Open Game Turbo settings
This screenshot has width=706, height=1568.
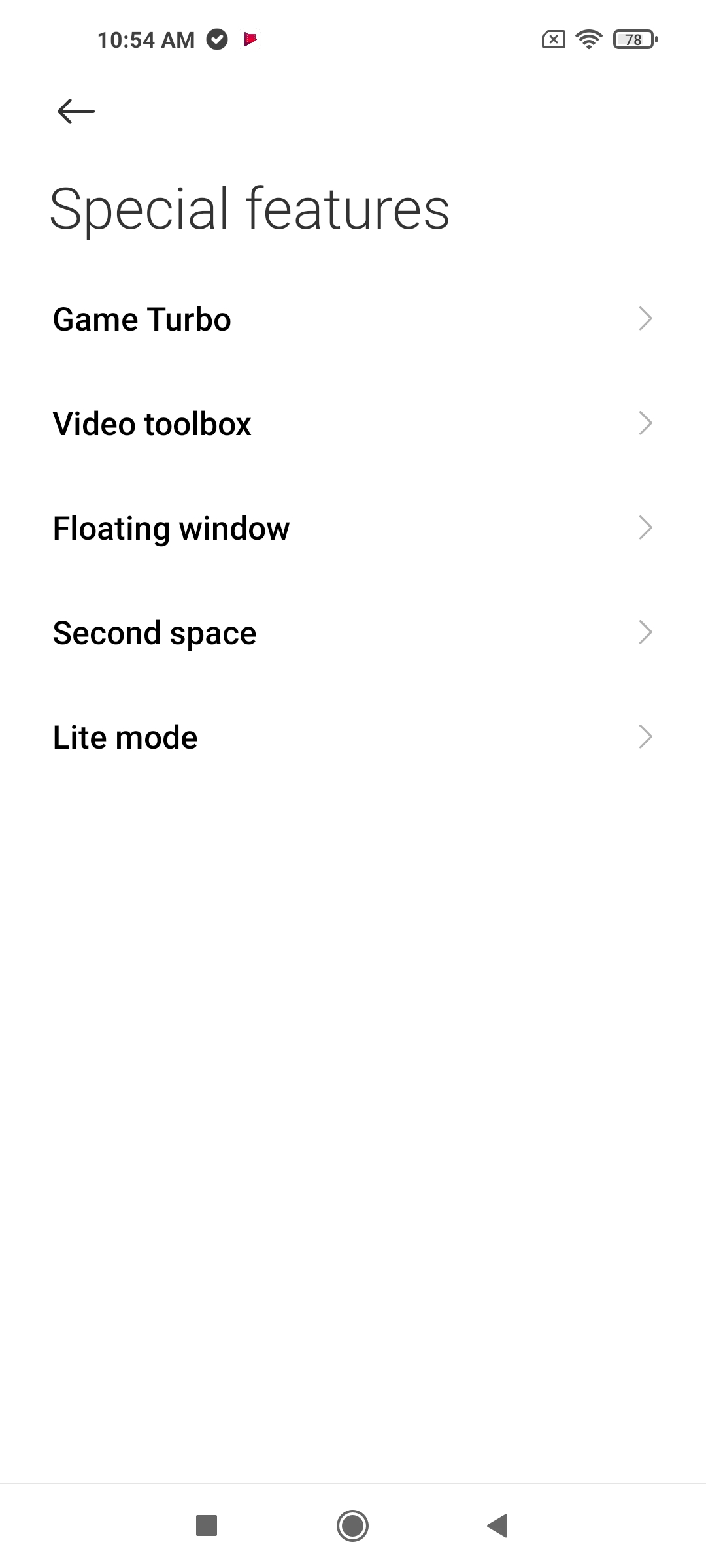click(353, 319)
